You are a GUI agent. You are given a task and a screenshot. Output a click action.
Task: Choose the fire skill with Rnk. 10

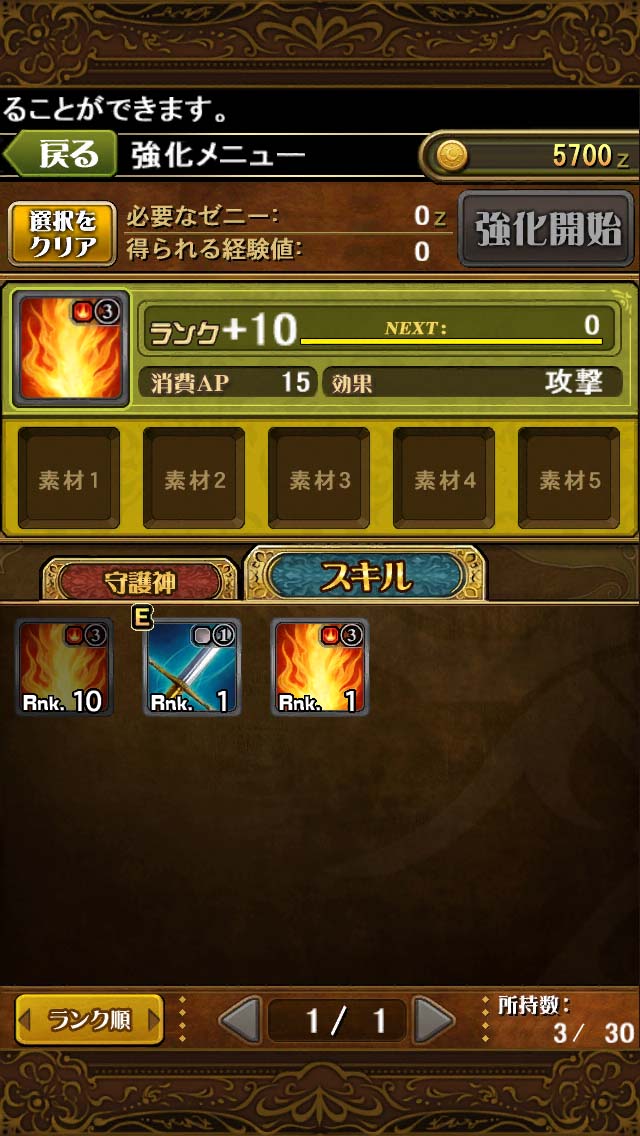click(64, 667)
